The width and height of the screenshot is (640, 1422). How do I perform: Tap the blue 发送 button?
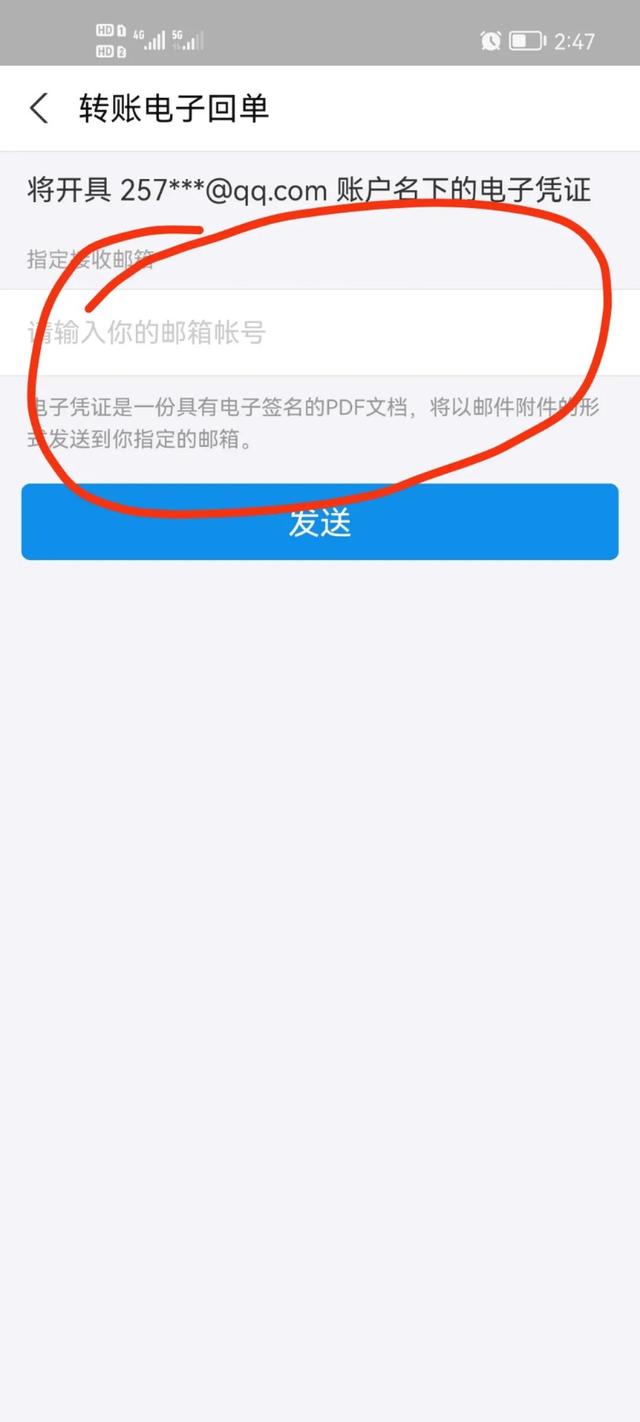click(320, 522)
